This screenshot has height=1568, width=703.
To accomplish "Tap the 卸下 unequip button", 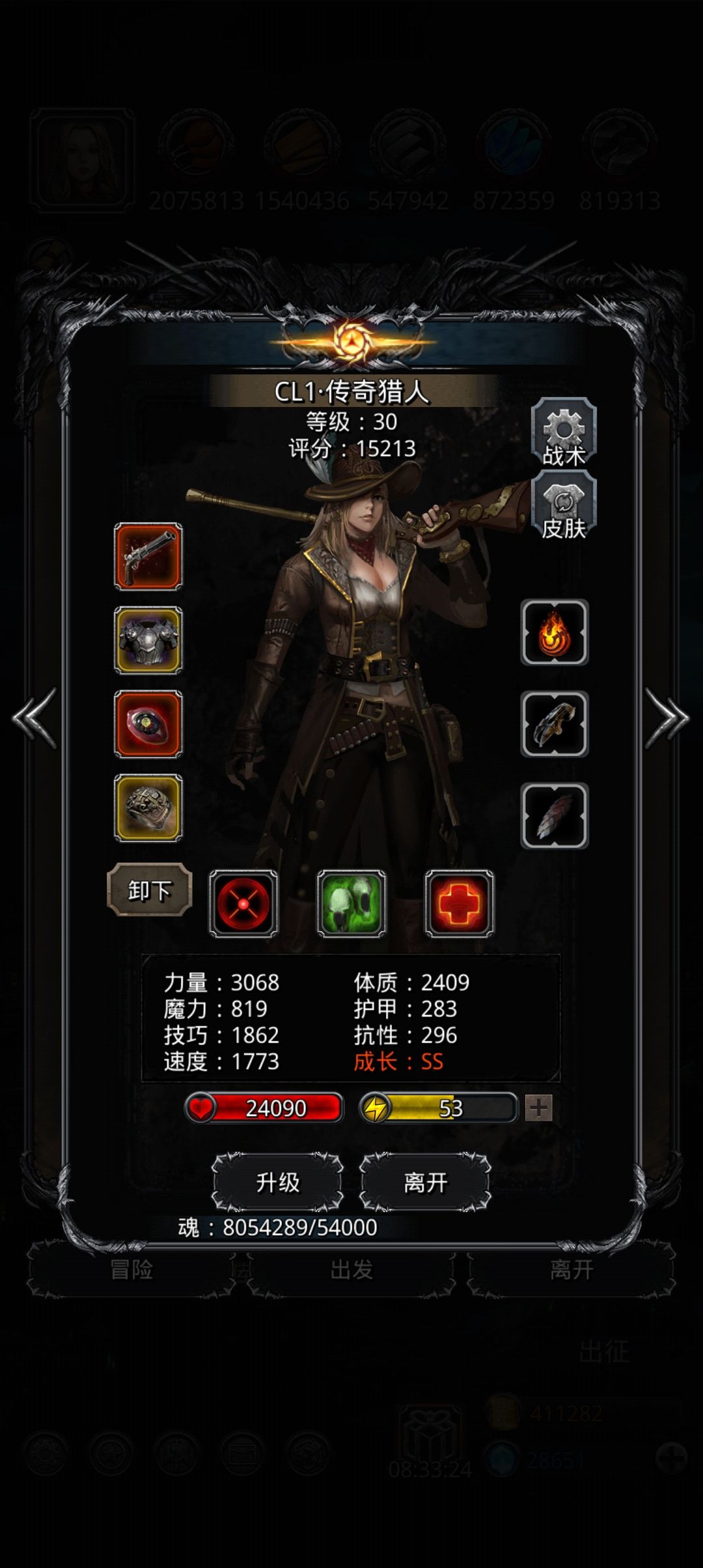I will click(x=150, y=889).
